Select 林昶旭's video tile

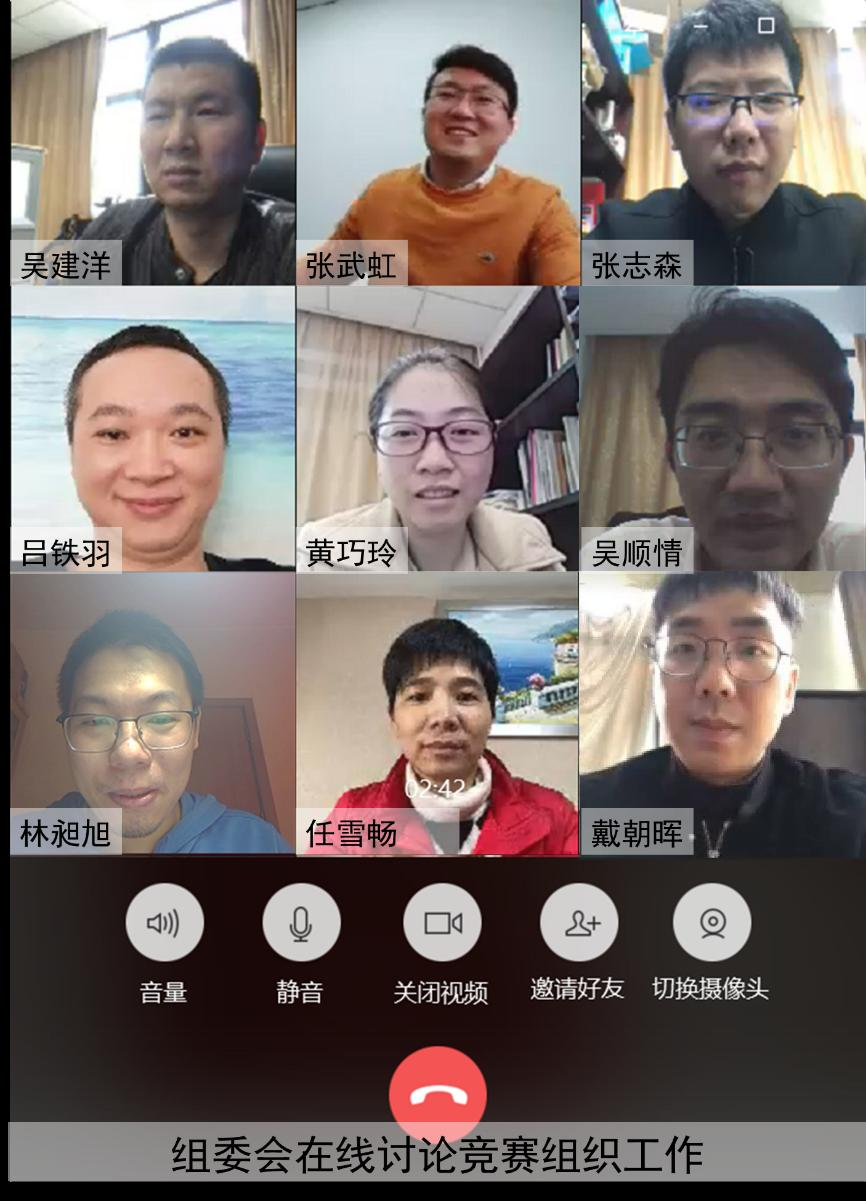click(153, 712)
